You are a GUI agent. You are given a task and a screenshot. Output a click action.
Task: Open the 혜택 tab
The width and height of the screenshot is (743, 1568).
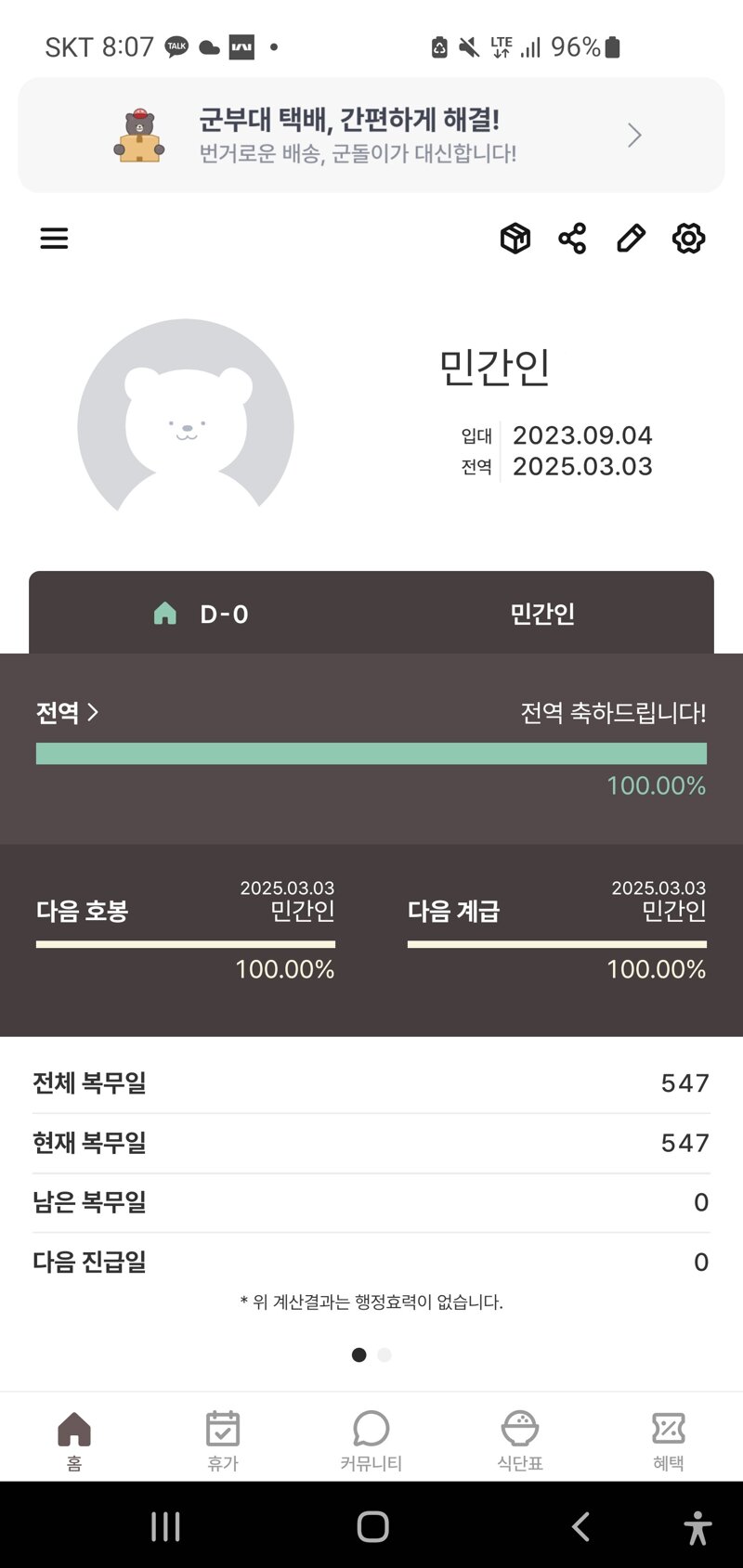click(x=669, y=1439)
